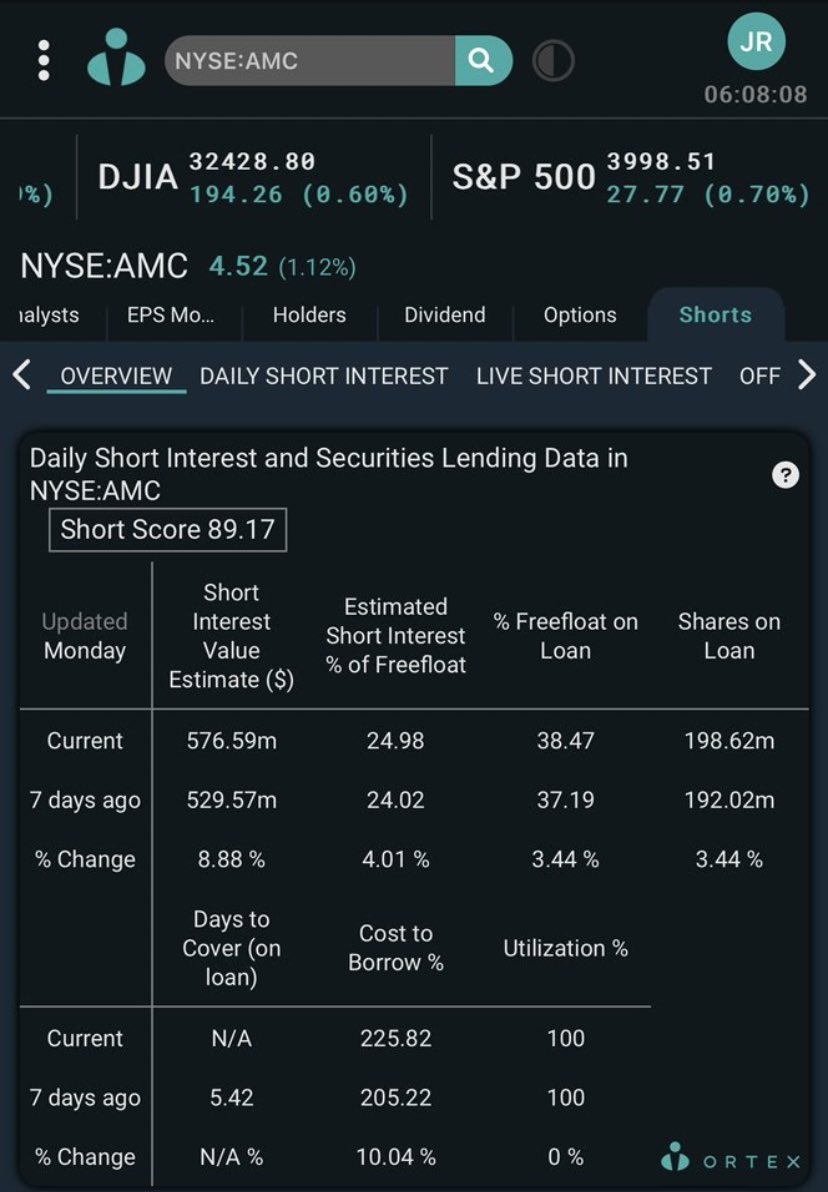Go to the Options tab
The height and width of the screenshot is (1192, 828).
tap(580, 315)
